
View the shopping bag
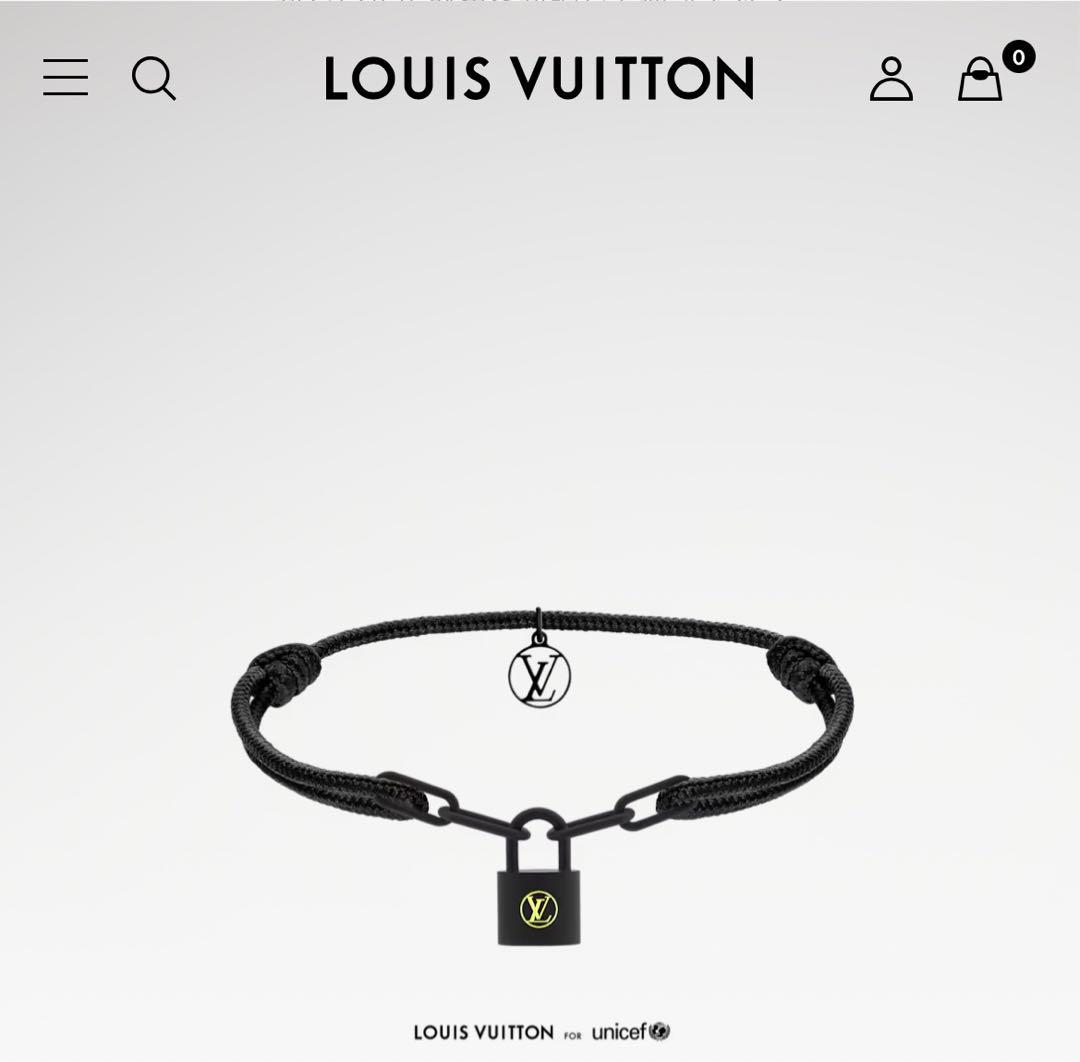coord(981,78)
